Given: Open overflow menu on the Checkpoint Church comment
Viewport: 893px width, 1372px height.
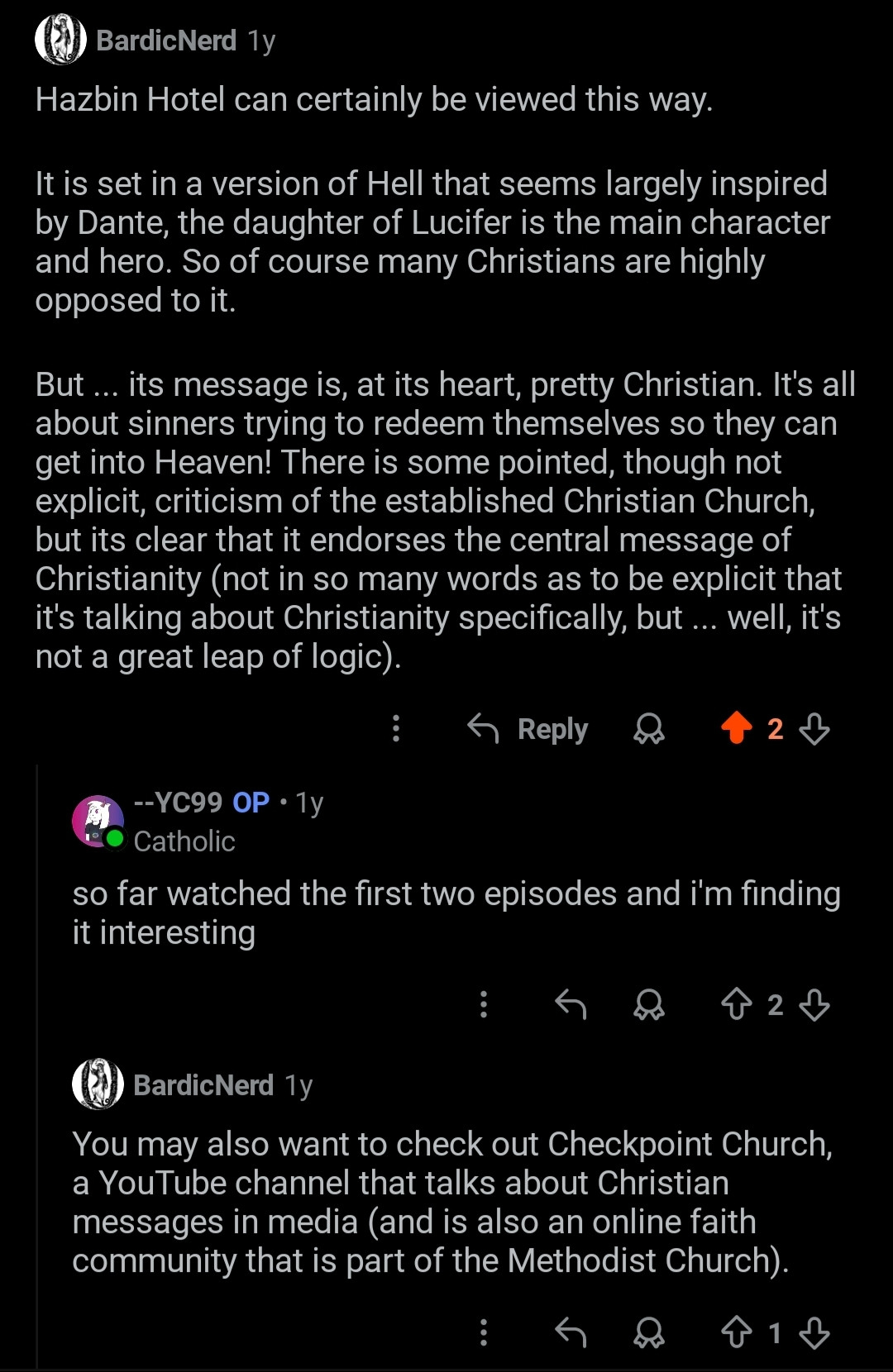Looking at the screenshot, I should (x=484, y=1332).
